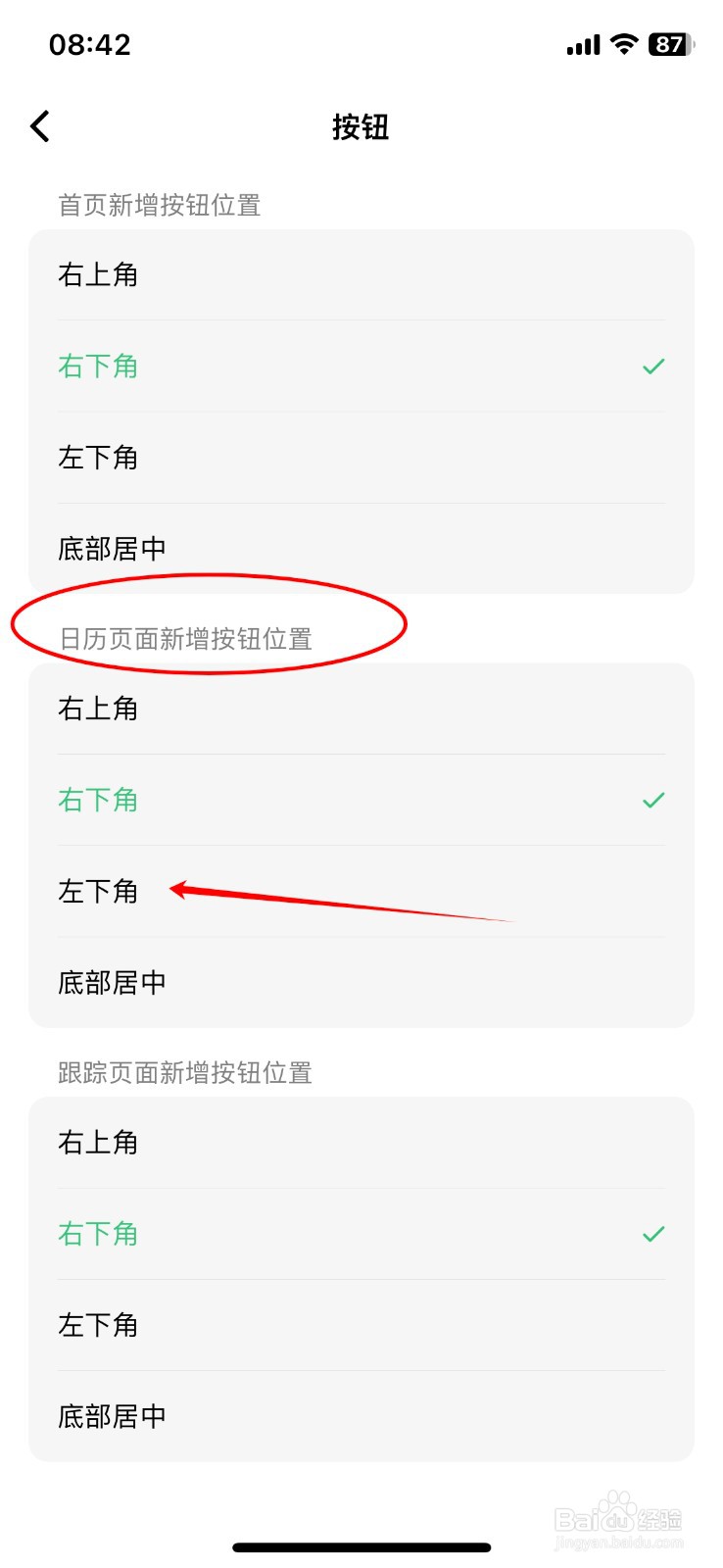Select 左下角 option pointed to by the red arrow
The image size is (723, 1568).
pyautogui.click(x=98, y=891)
